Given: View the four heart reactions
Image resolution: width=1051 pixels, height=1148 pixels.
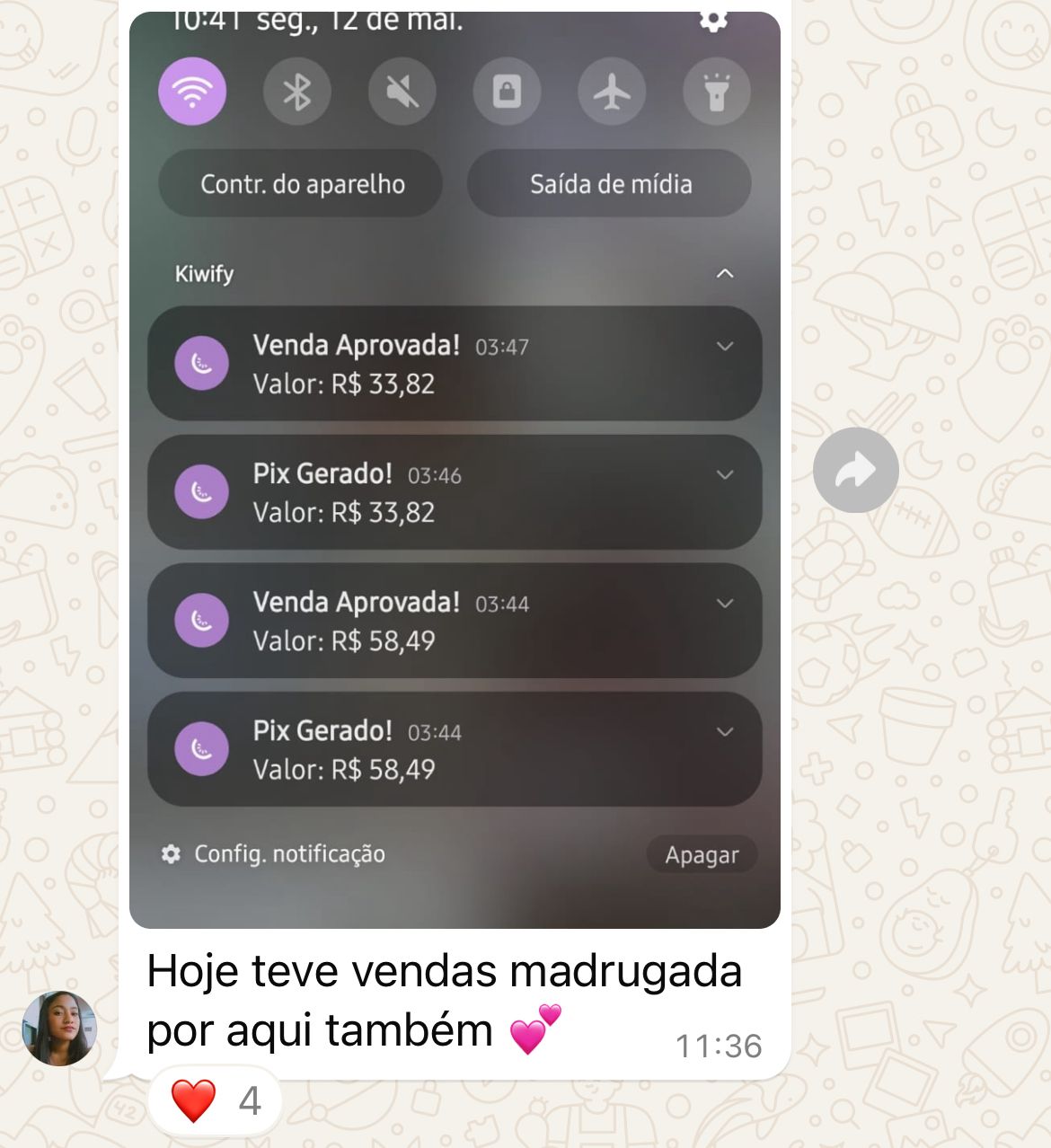Looking at the screenshot, I should tap(216, 1100).
